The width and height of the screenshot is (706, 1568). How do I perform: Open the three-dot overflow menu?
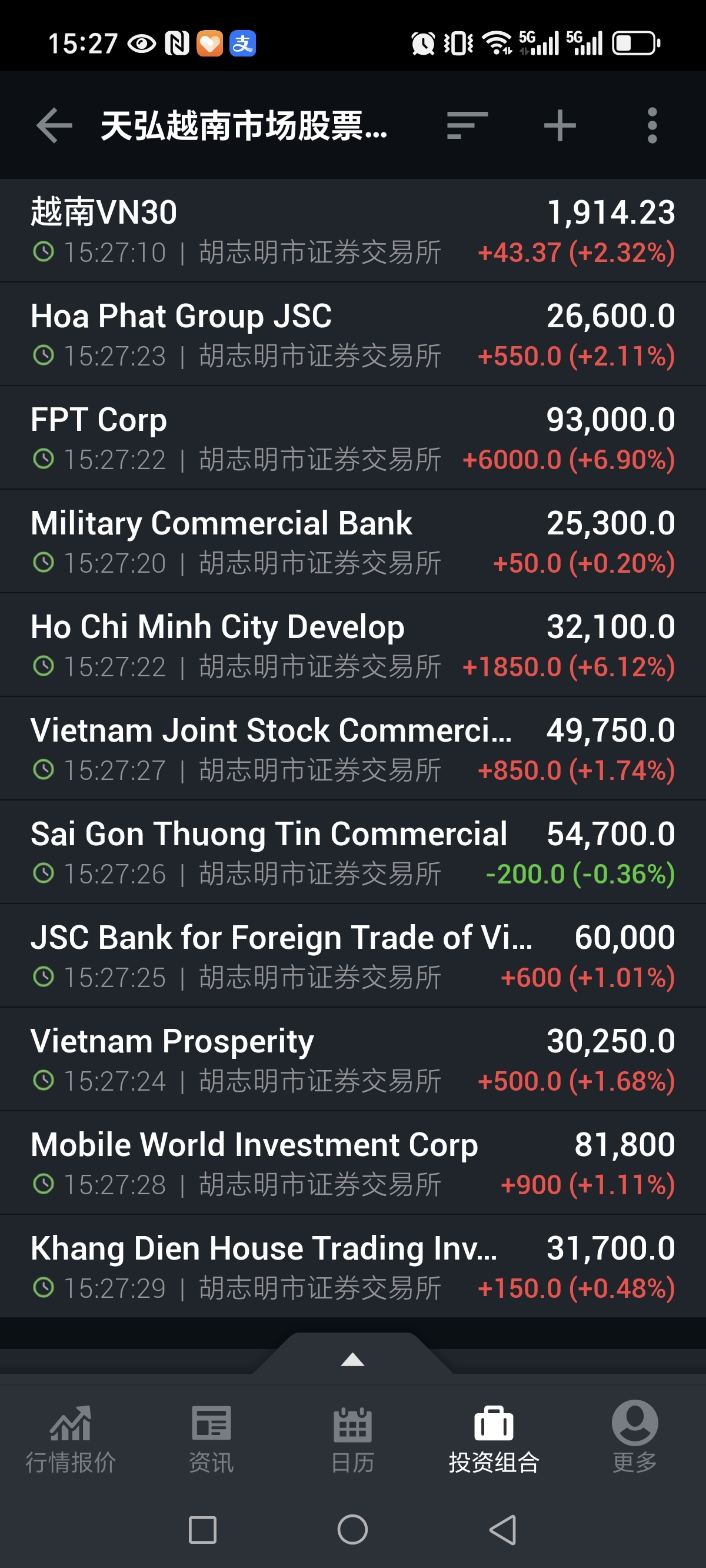coord(652,125)
